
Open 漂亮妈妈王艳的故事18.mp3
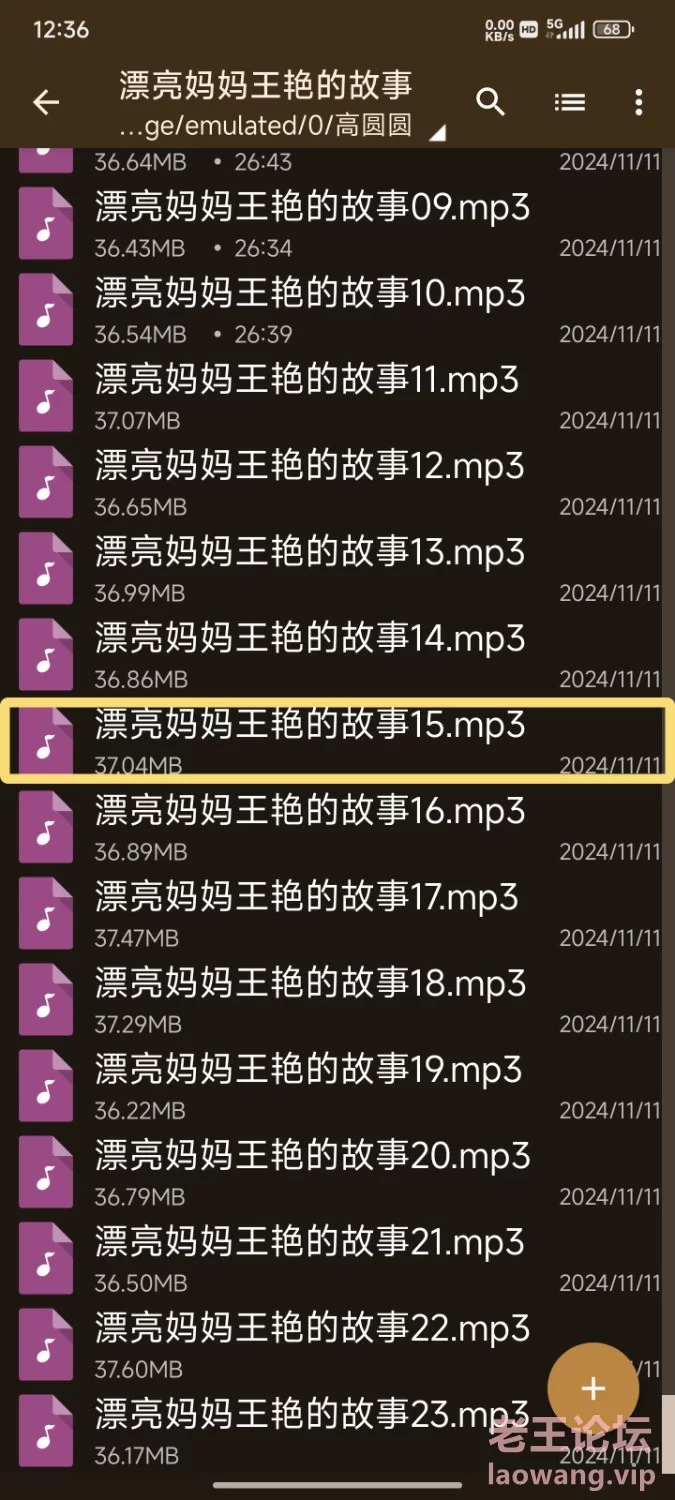[337, 1000]
